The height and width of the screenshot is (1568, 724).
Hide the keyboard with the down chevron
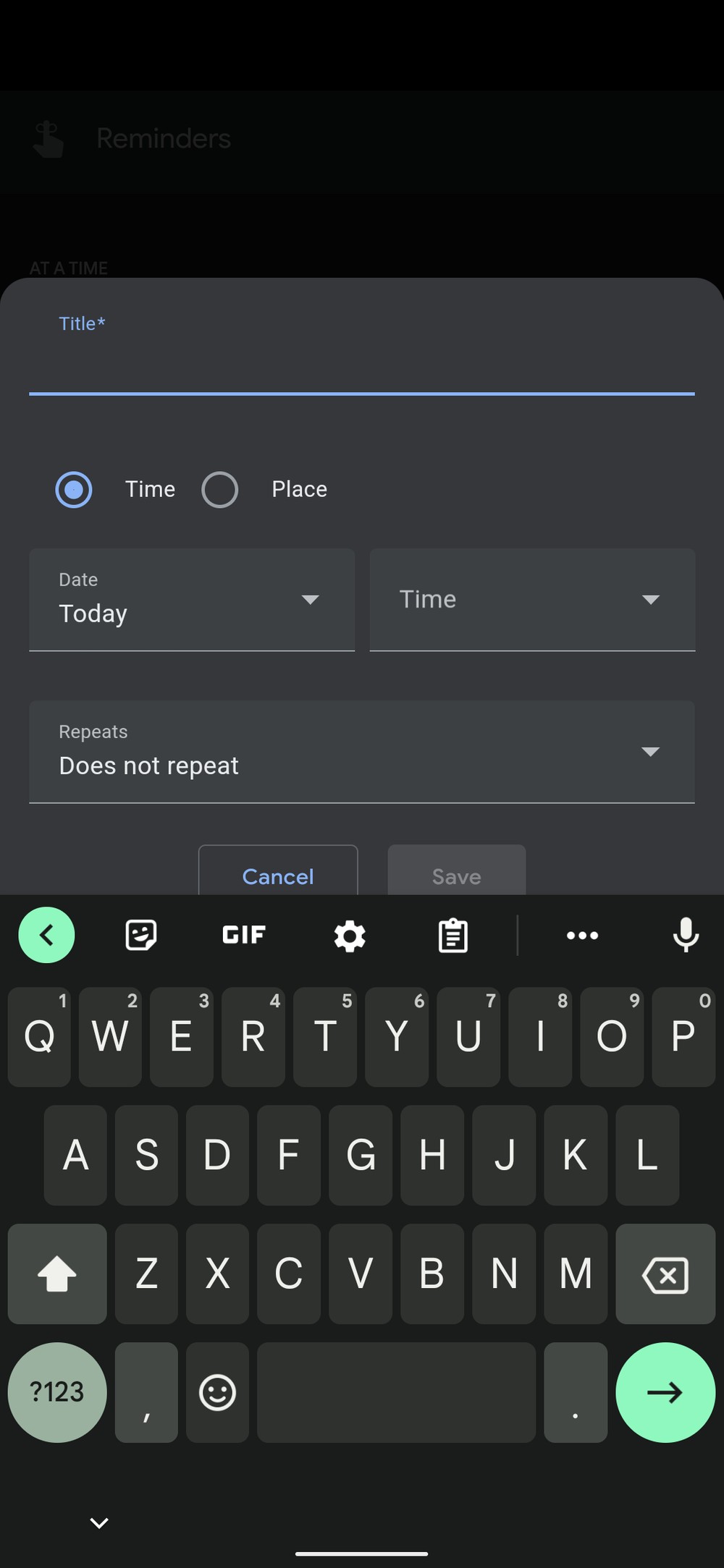99,1523
